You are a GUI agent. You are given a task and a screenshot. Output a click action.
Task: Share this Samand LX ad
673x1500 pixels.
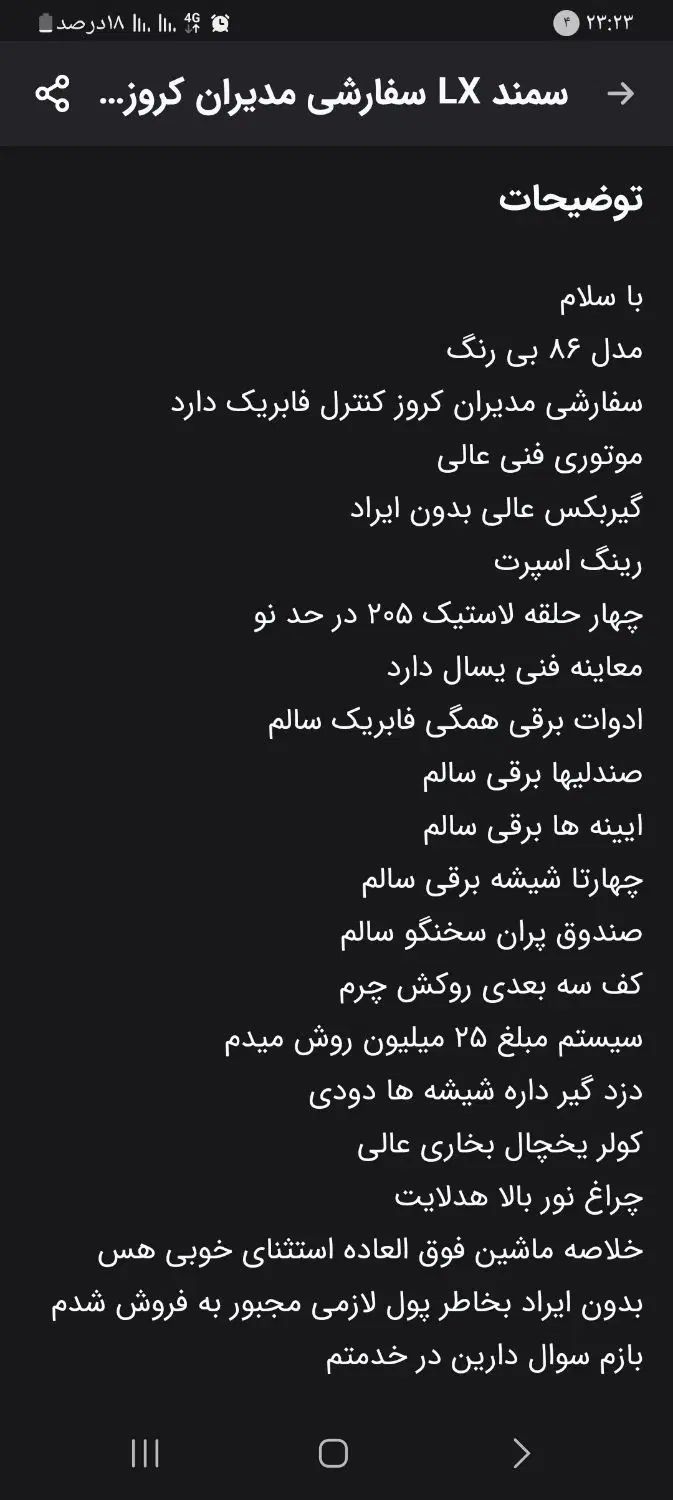(x=52, y=94)
